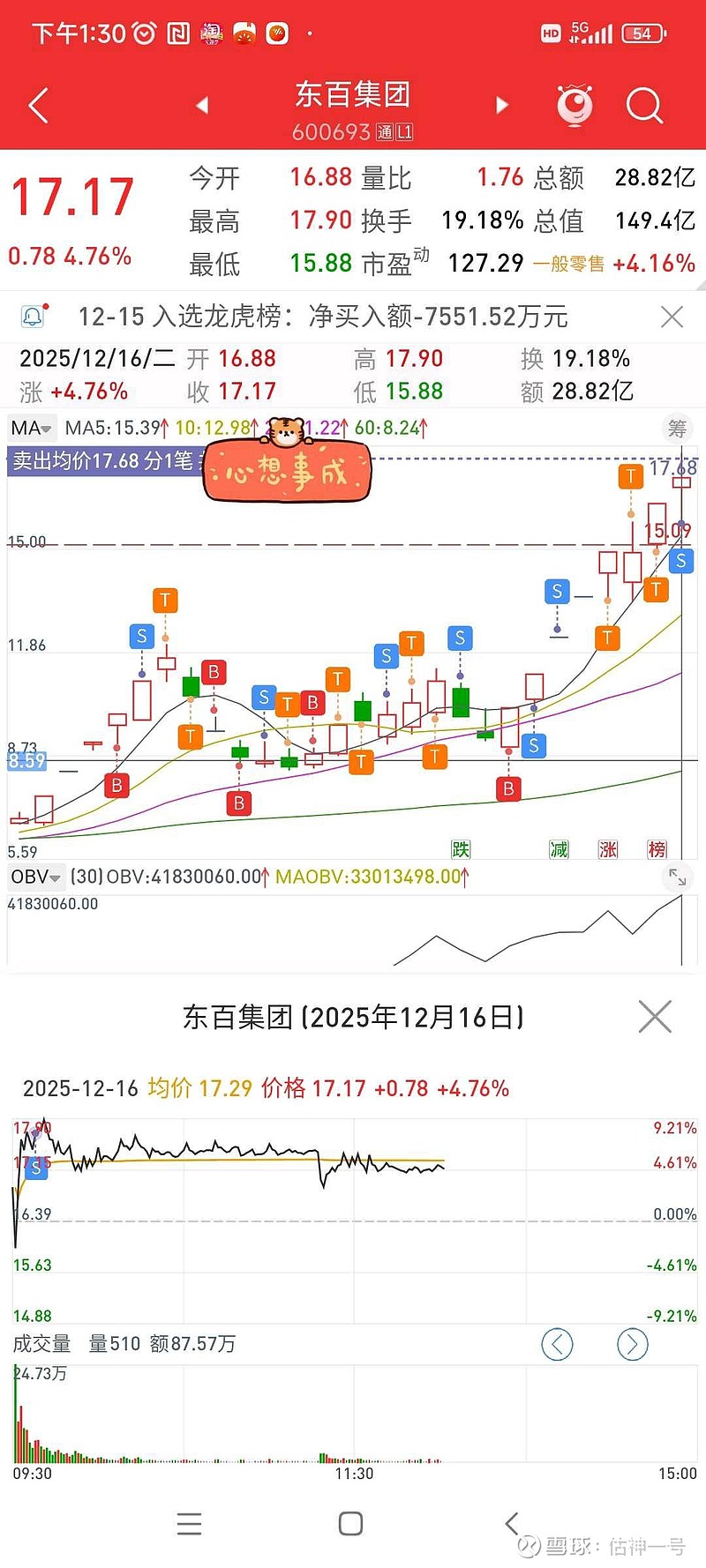Open the OBV indicator dropdown

(x=35, y=877)
